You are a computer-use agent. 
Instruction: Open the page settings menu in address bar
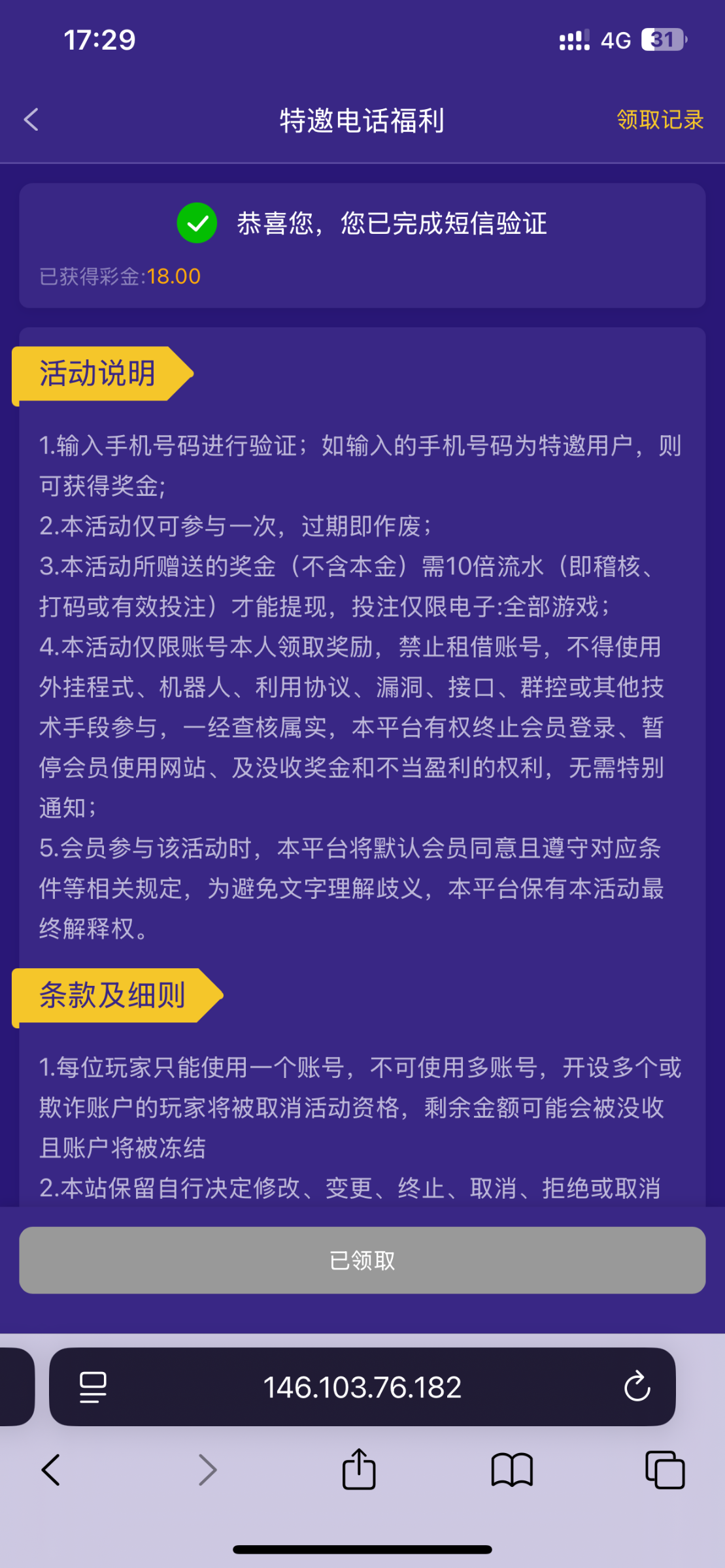coord(93,1387)
